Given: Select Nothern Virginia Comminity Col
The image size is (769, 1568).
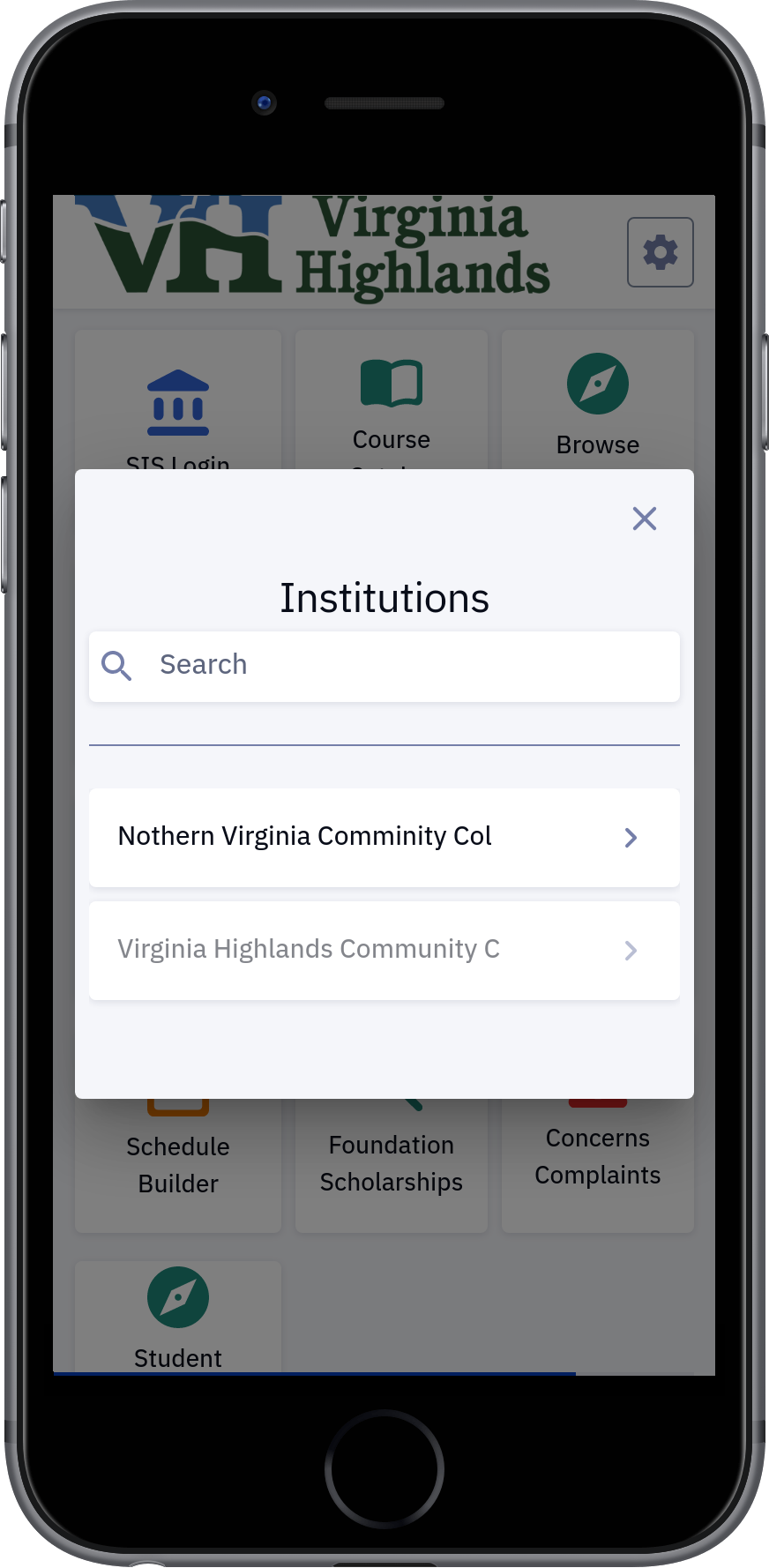Looking at the screenshot, I should pyautogui.click(x=384, y=837).
